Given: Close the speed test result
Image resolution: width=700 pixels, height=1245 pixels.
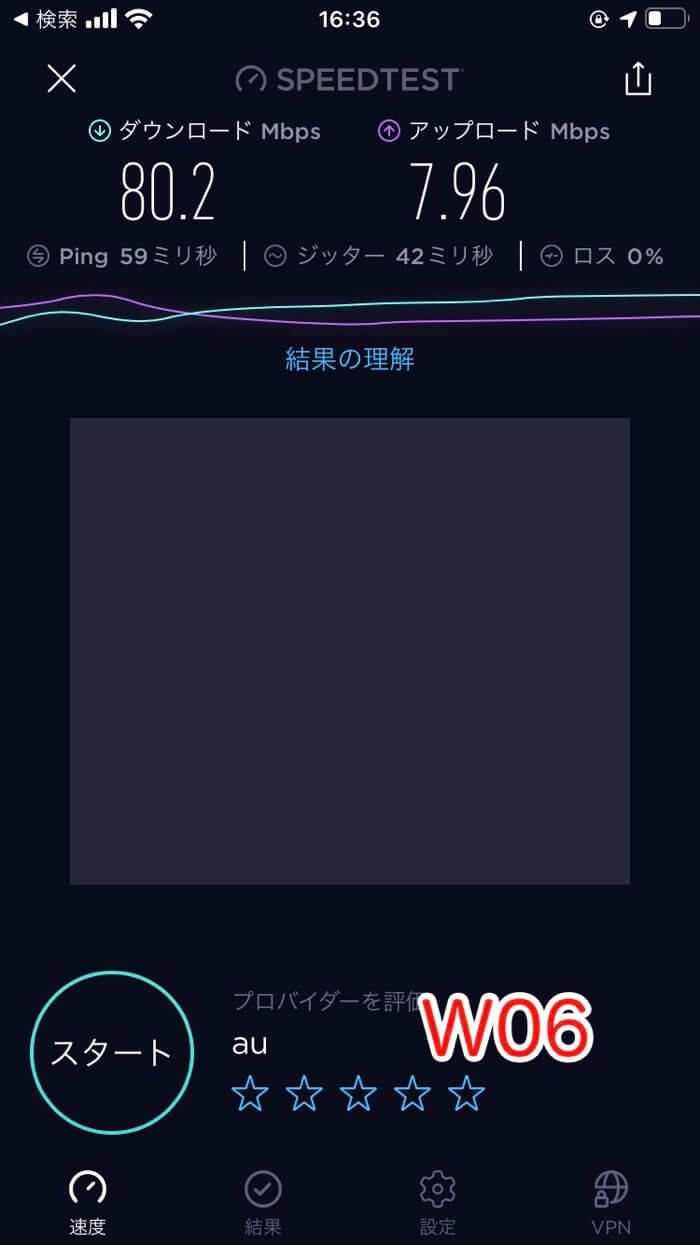Looking at the screenshot, I should coord(61,79).
